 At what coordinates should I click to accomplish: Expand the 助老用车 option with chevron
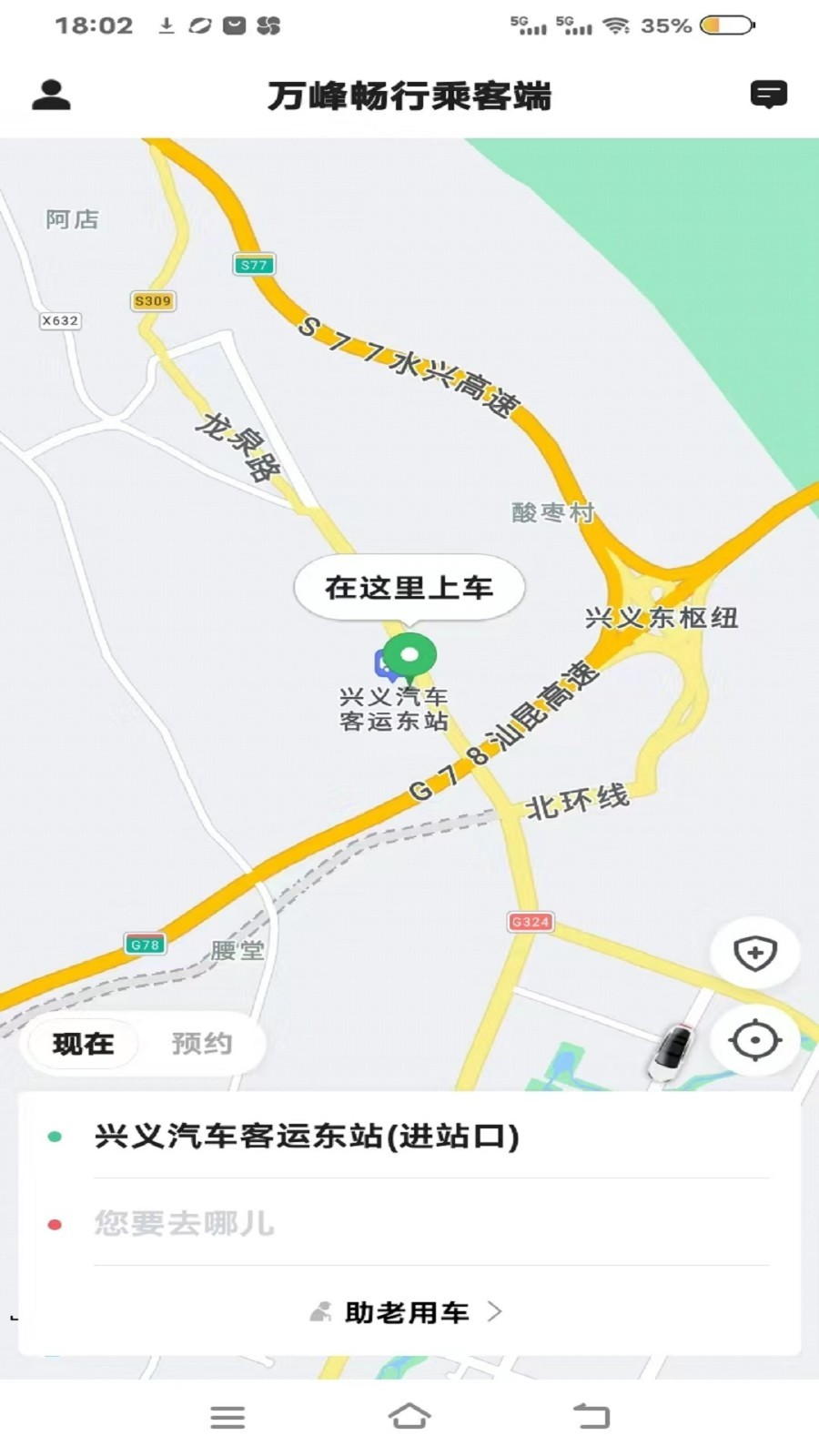coord(496,1312)
